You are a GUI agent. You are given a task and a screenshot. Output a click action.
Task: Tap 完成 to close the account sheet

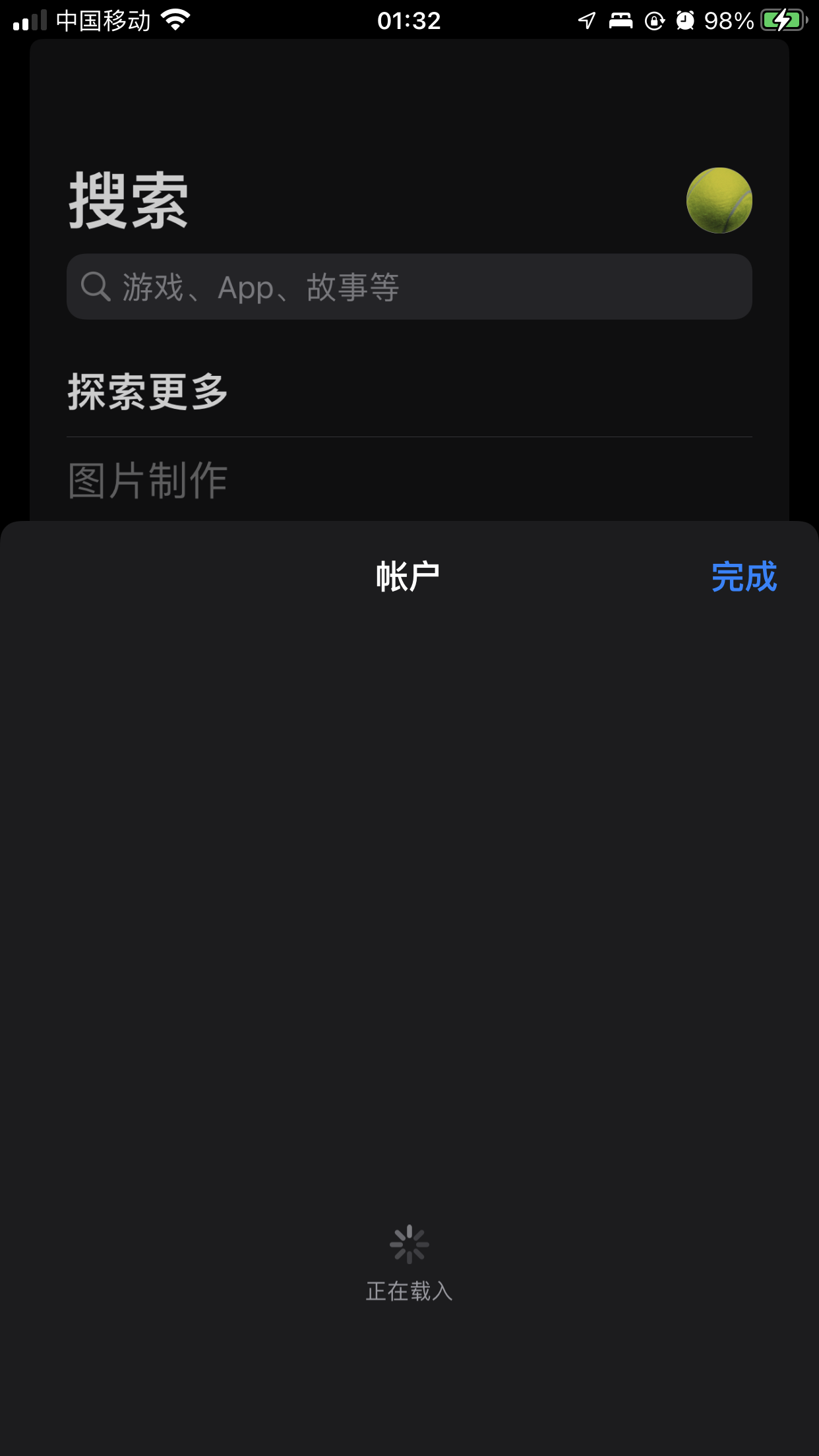coord(744,577)
